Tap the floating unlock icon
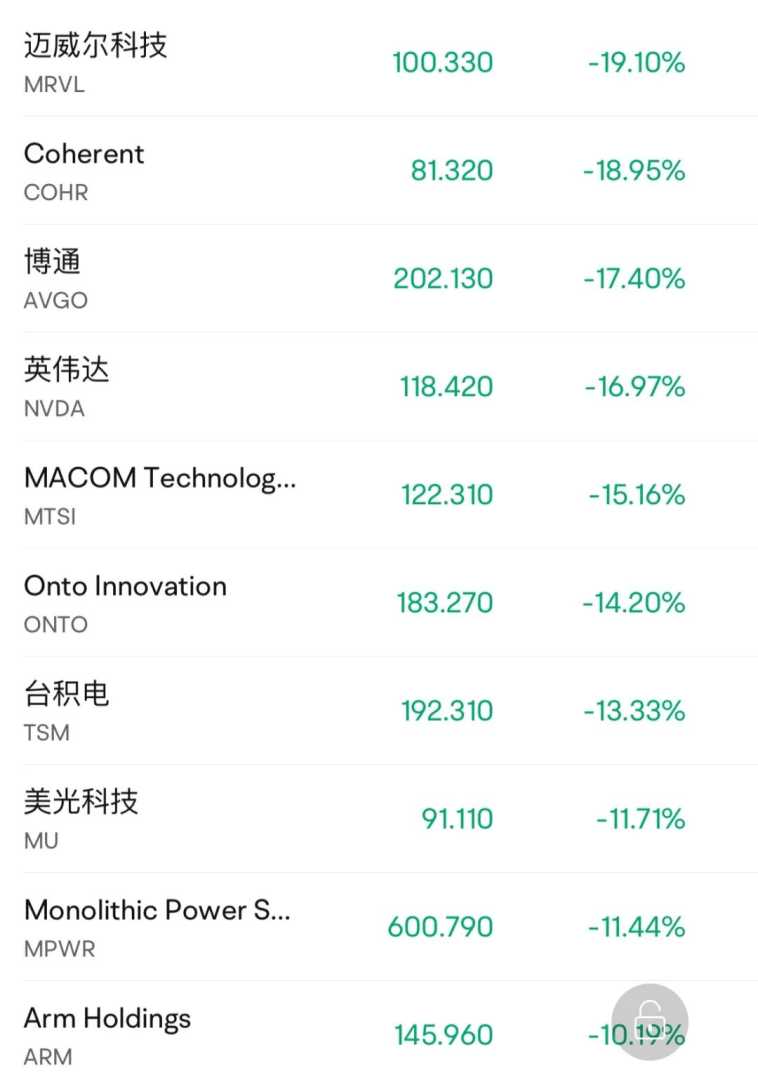Viewport: 758px width, 1080px height. coord(650,1021)
